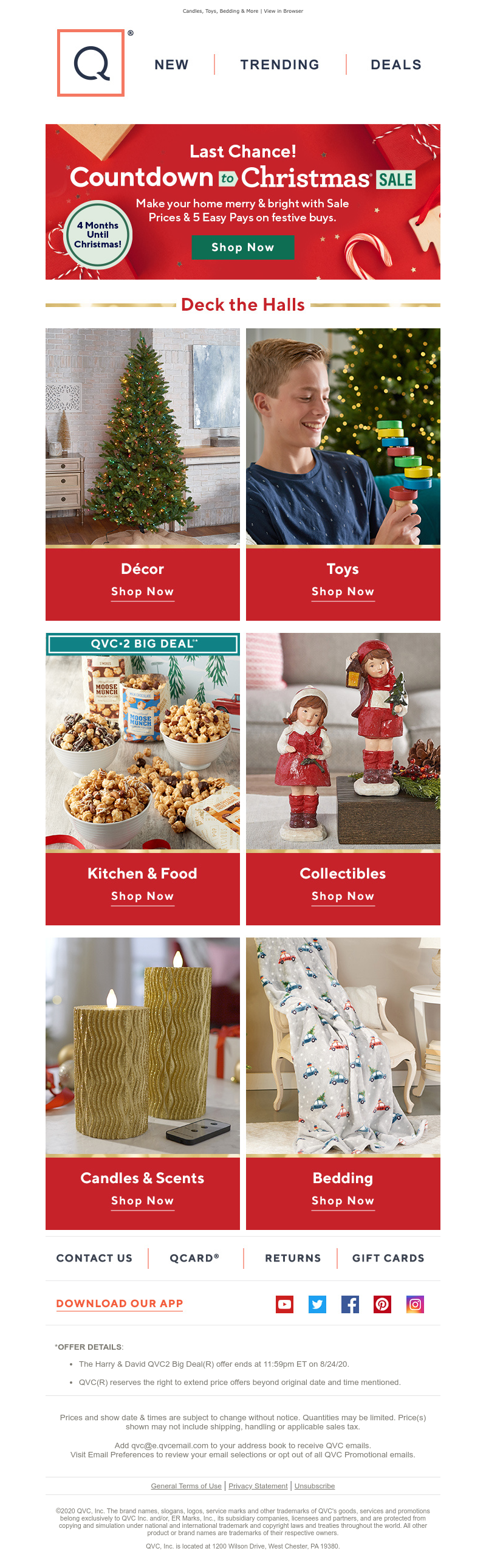The width and height of the screenshot is (486, 1568).
Task: Shop Now under Candles & Scents
Action: coord(142,1200)
